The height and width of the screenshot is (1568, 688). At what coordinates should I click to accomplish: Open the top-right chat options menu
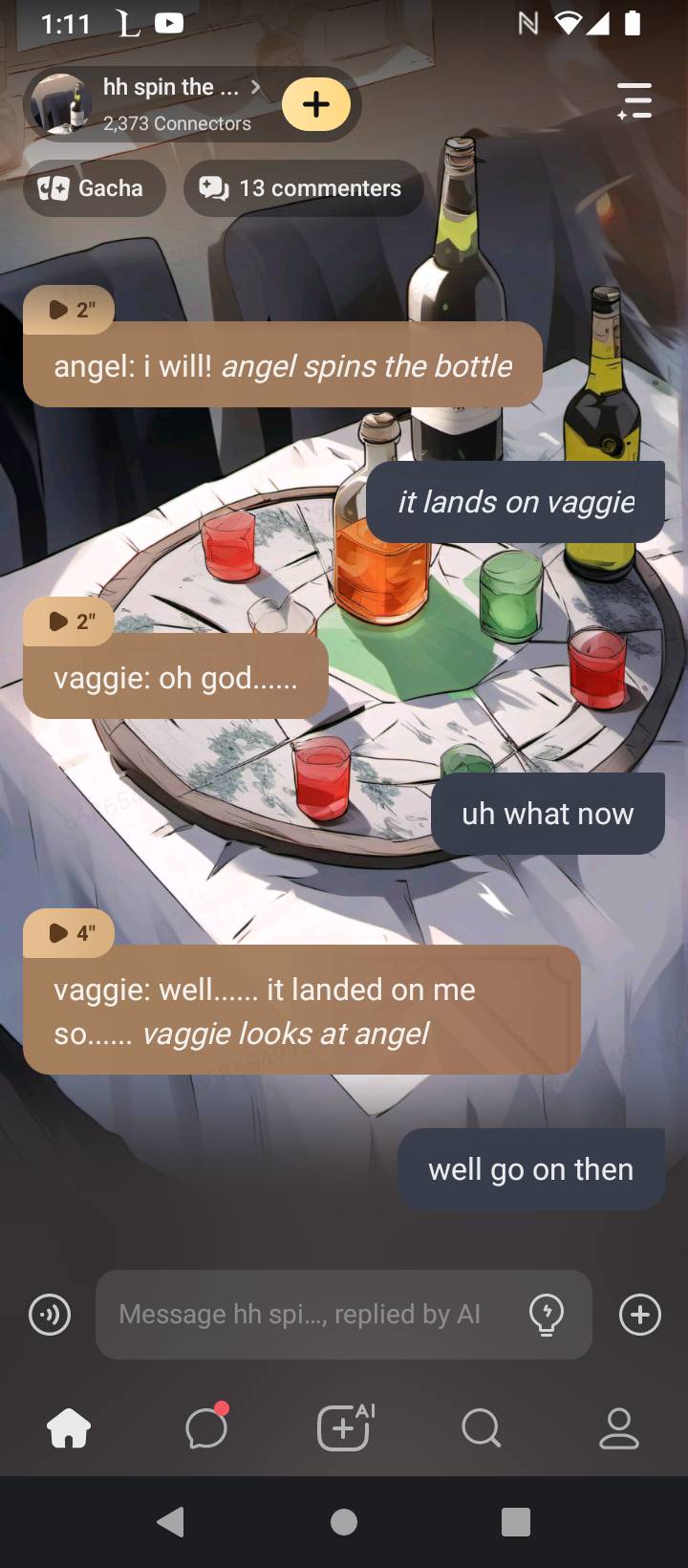(x=634, y=101)
